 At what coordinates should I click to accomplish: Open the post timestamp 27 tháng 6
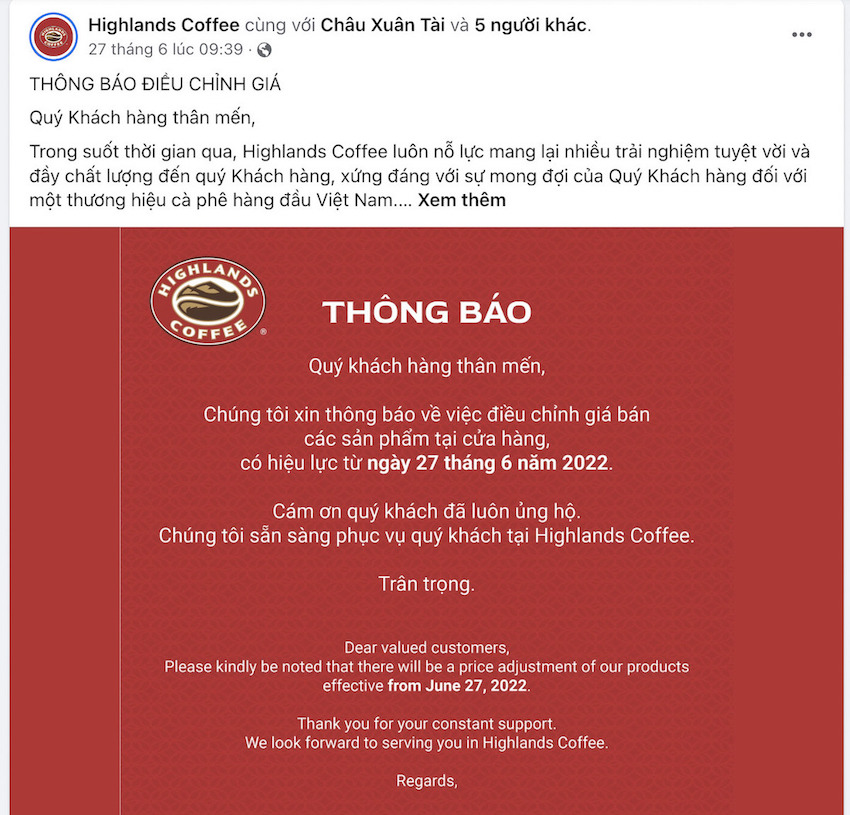pyautogui.click(x=165, y=49)
